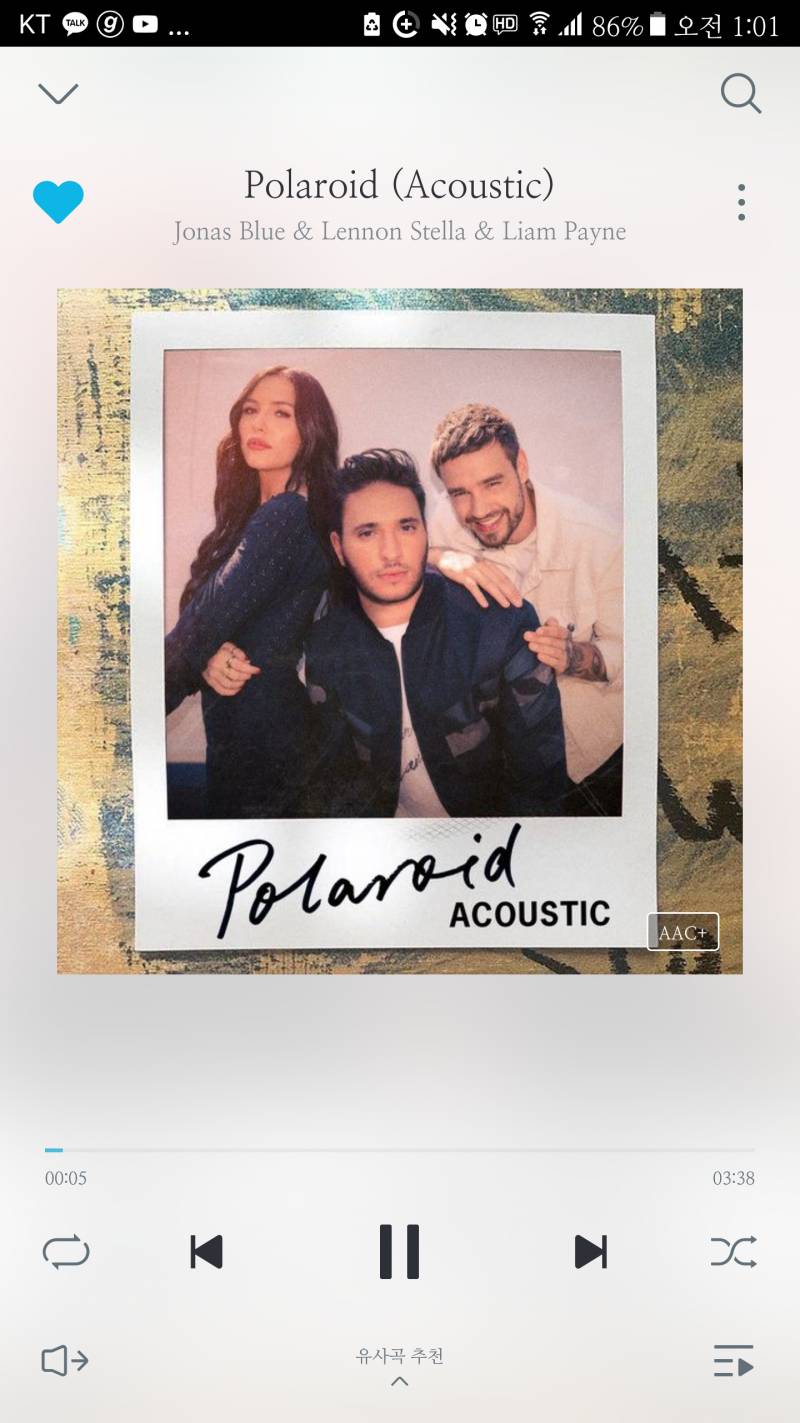Unlike Polaroid (Acoustic) with the heart
Image resolution: width=800 pixels, height=1423 pixels.
[x=58, y=202]
